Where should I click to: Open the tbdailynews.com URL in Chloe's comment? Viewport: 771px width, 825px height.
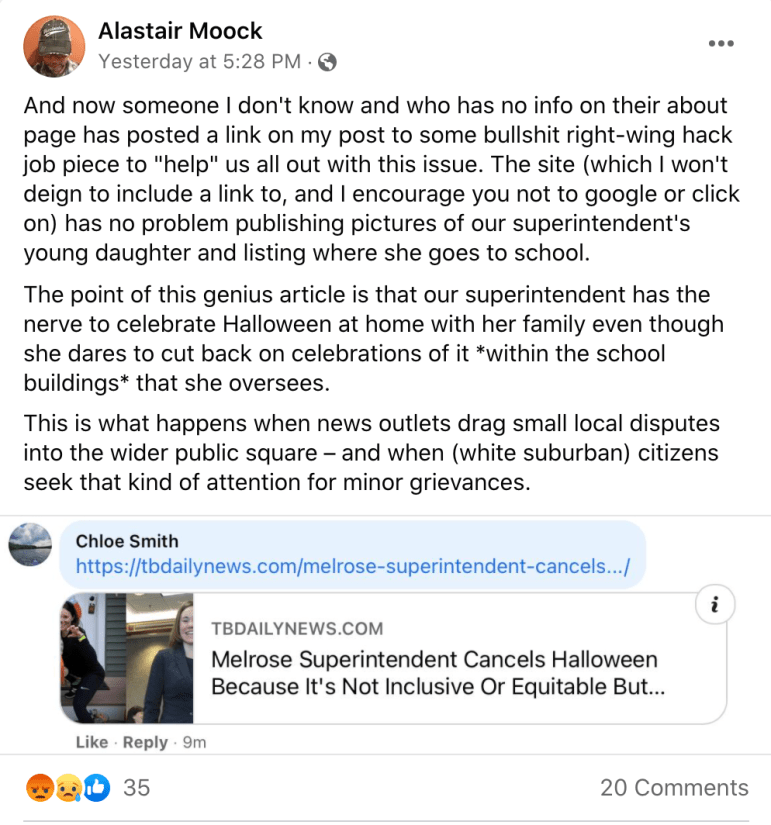click(352, 567)
